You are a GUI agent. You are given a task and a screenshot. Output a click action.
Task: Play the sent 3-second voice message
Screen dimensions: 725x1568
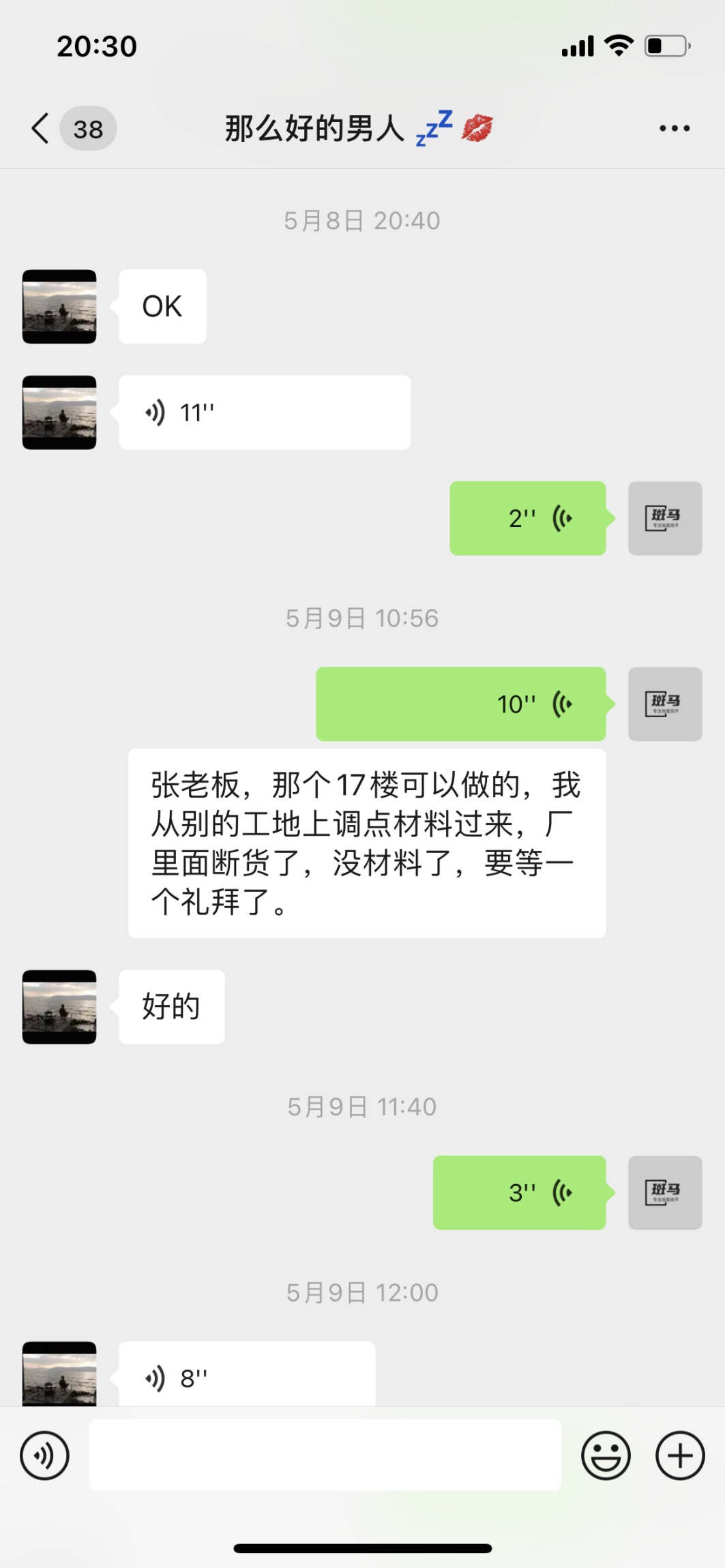pyautogui.click(x=519, y=1192)
